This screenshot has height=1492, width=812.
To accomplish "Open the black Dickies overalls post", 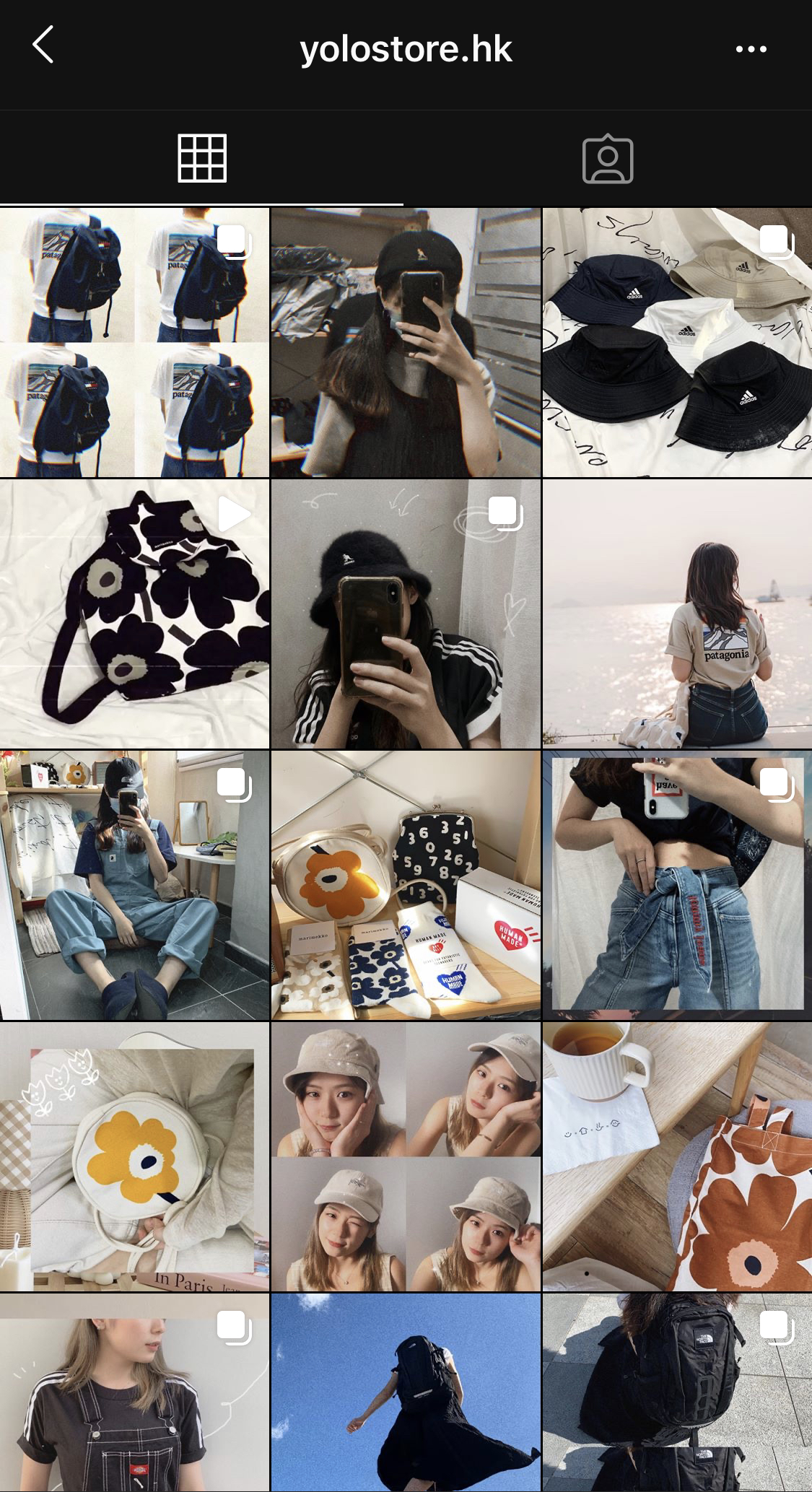I will coord(134,1393).
